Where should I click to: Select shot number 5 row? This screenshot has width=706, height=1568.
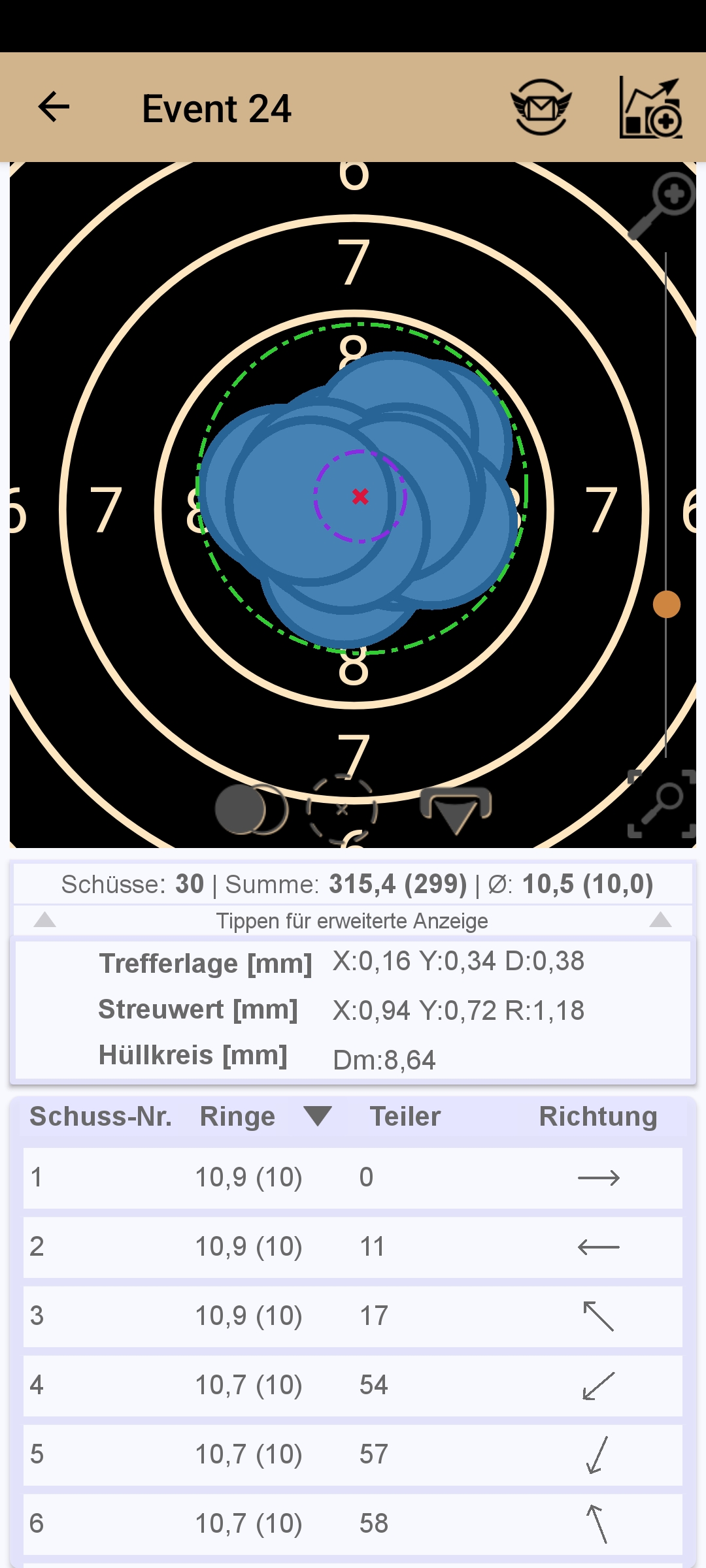pyautogui.click(x=352, y=1454)
